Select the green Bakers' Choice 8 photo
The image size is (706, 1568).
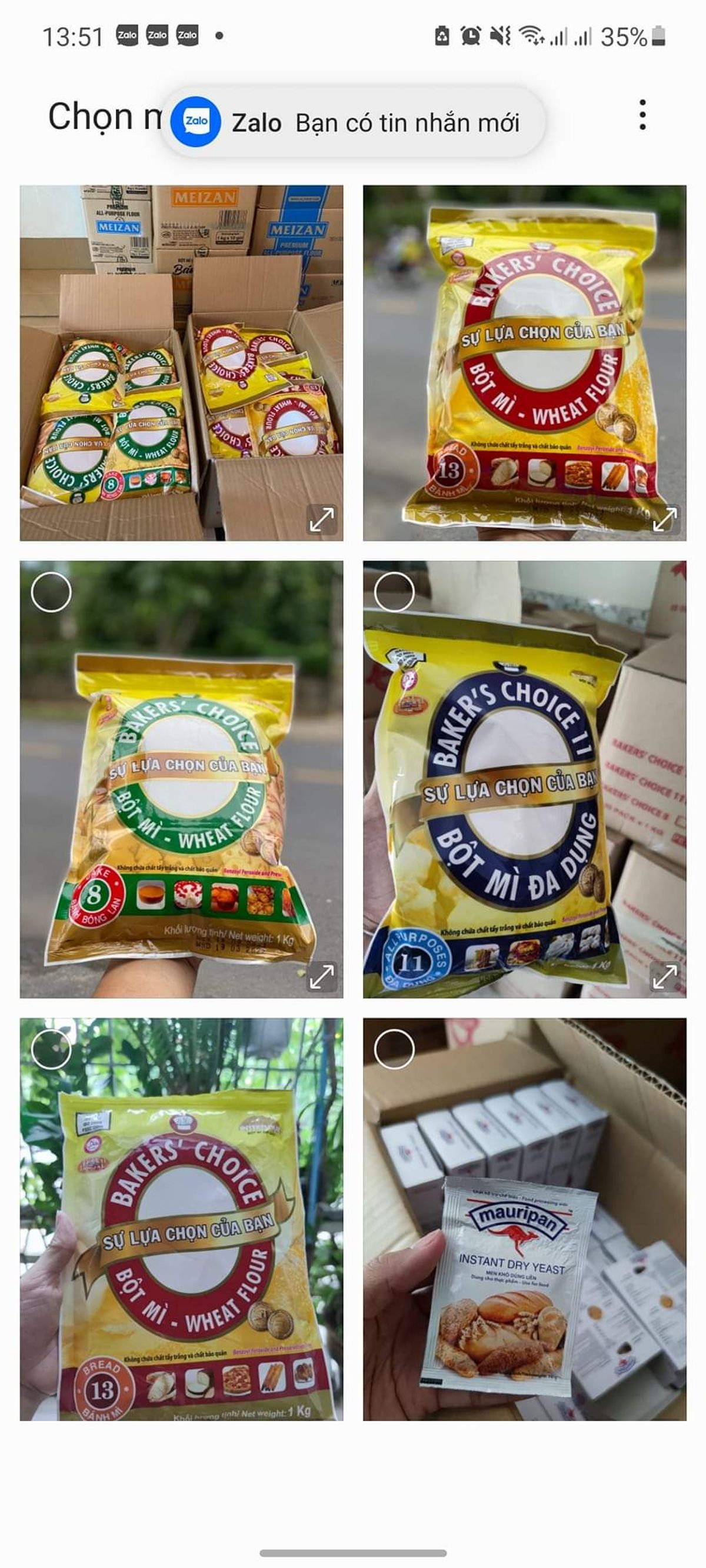(x=51, y=592)
